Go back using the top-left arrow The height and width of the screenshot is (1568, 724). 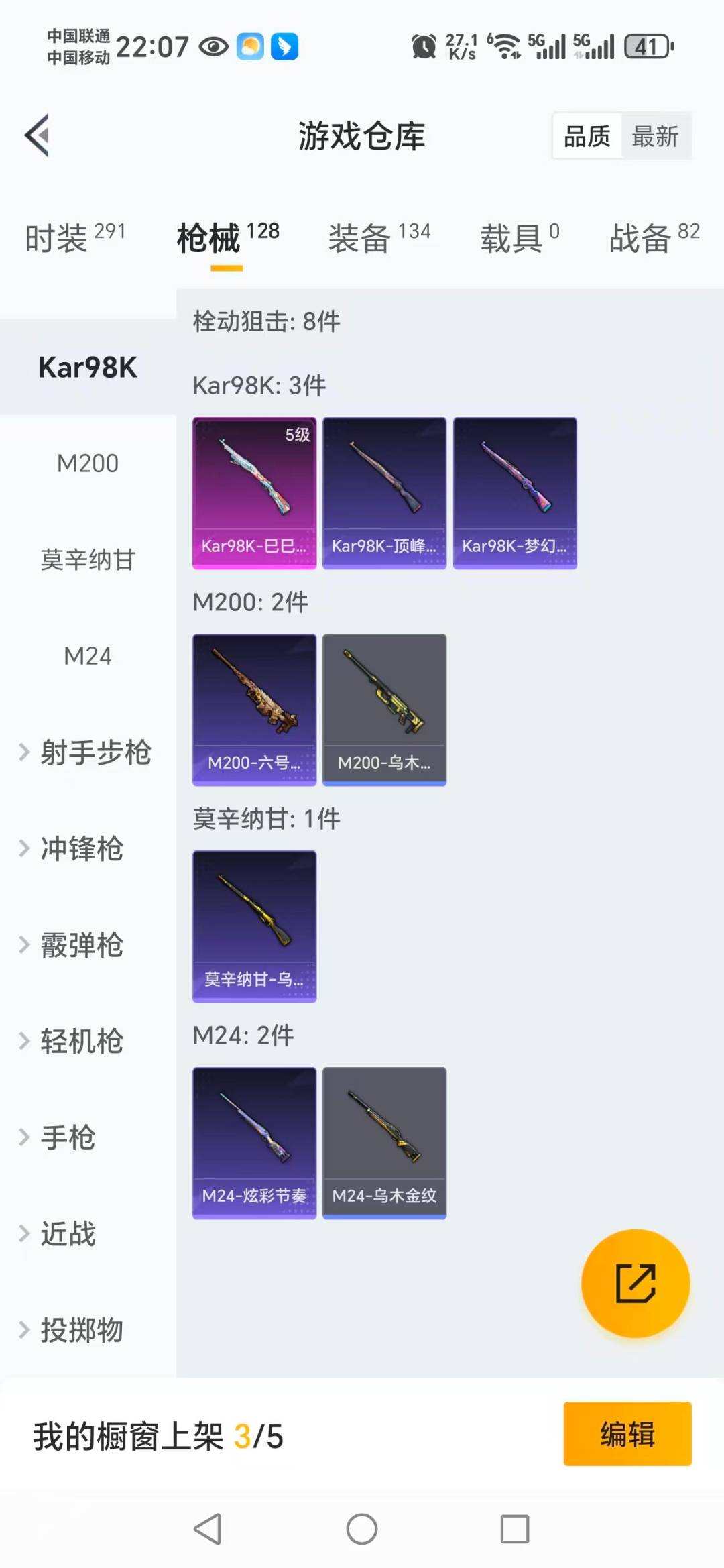[38, 135]
